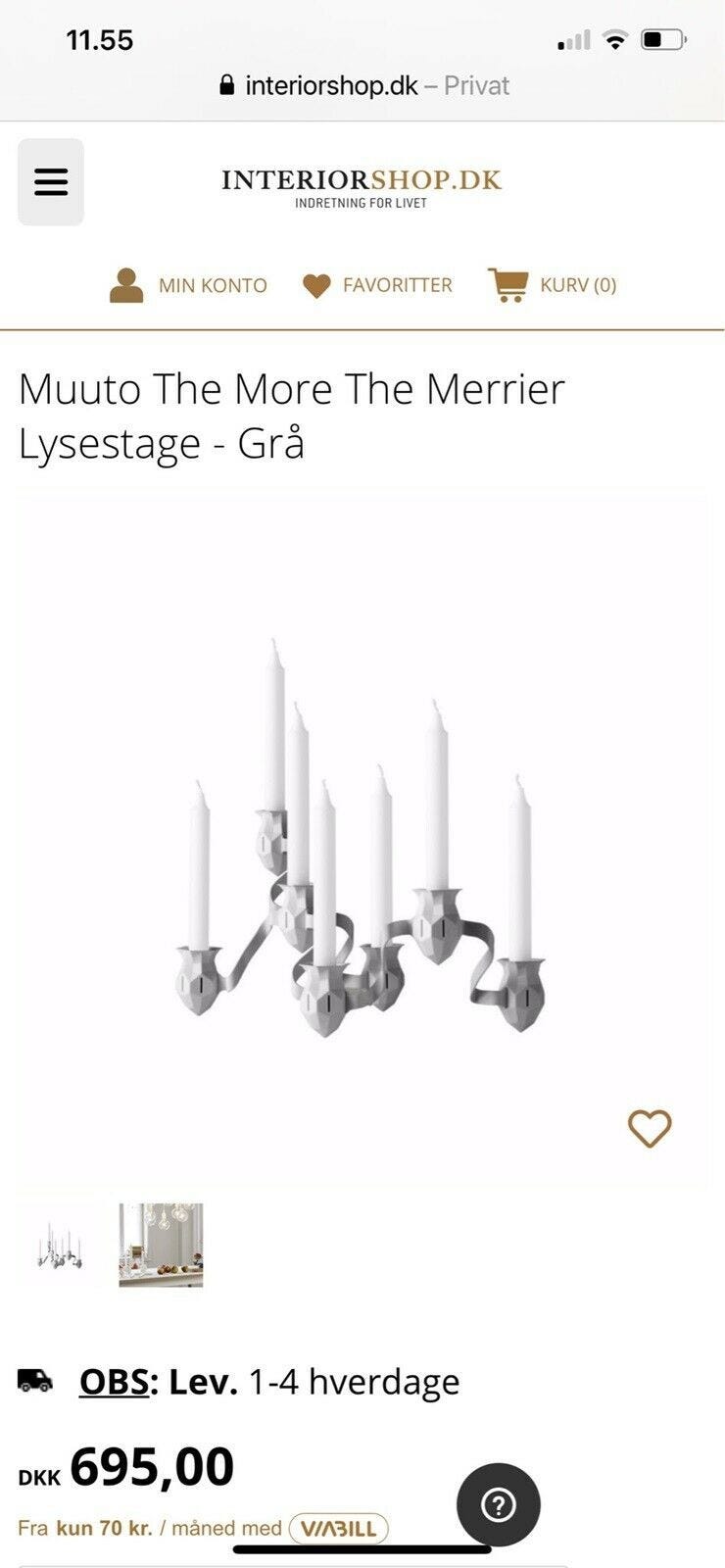725x1568 pixels.
Task: Open Favoritter list
Action: [377, 285]
